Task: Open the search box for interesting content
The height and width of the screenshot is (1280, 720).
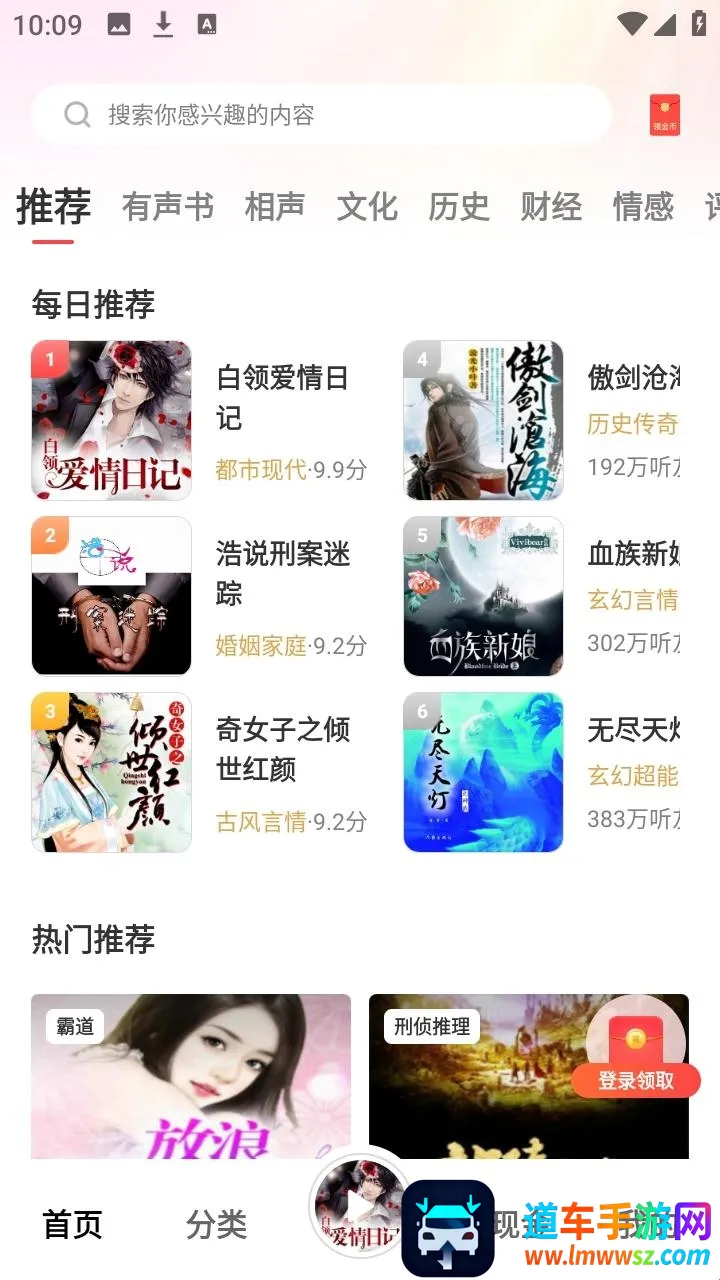Action: pos(320,115)
